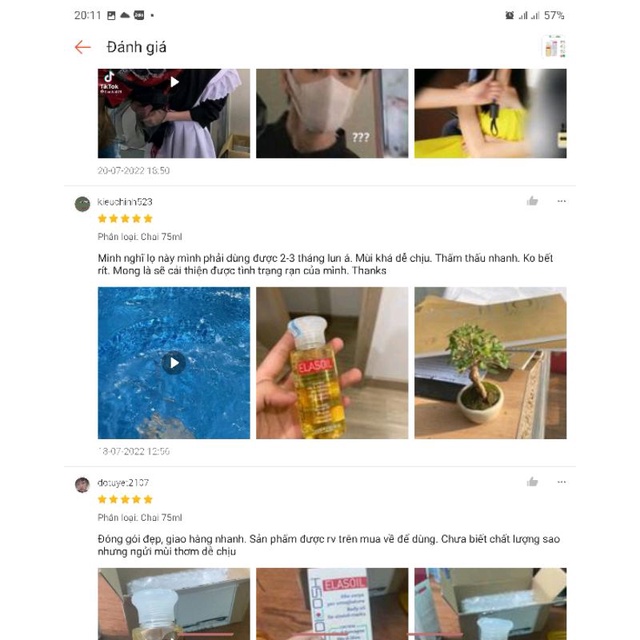View the Elasoil bottle in hand photo
The width and height of the screenshot is (640, 640).
click(332, 363)
